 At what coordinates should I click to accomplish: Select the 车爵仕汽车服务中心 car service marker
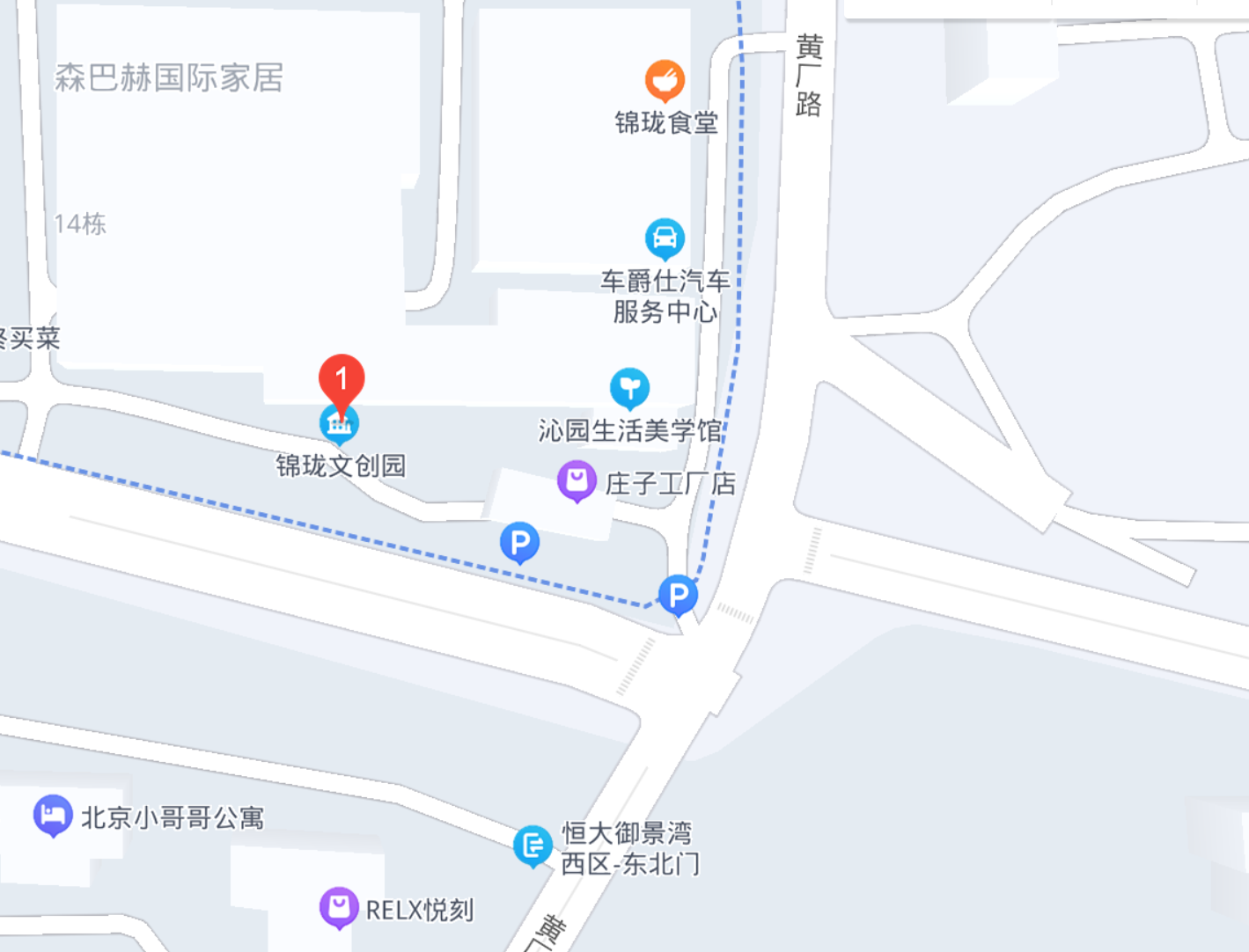coord(665,238)
